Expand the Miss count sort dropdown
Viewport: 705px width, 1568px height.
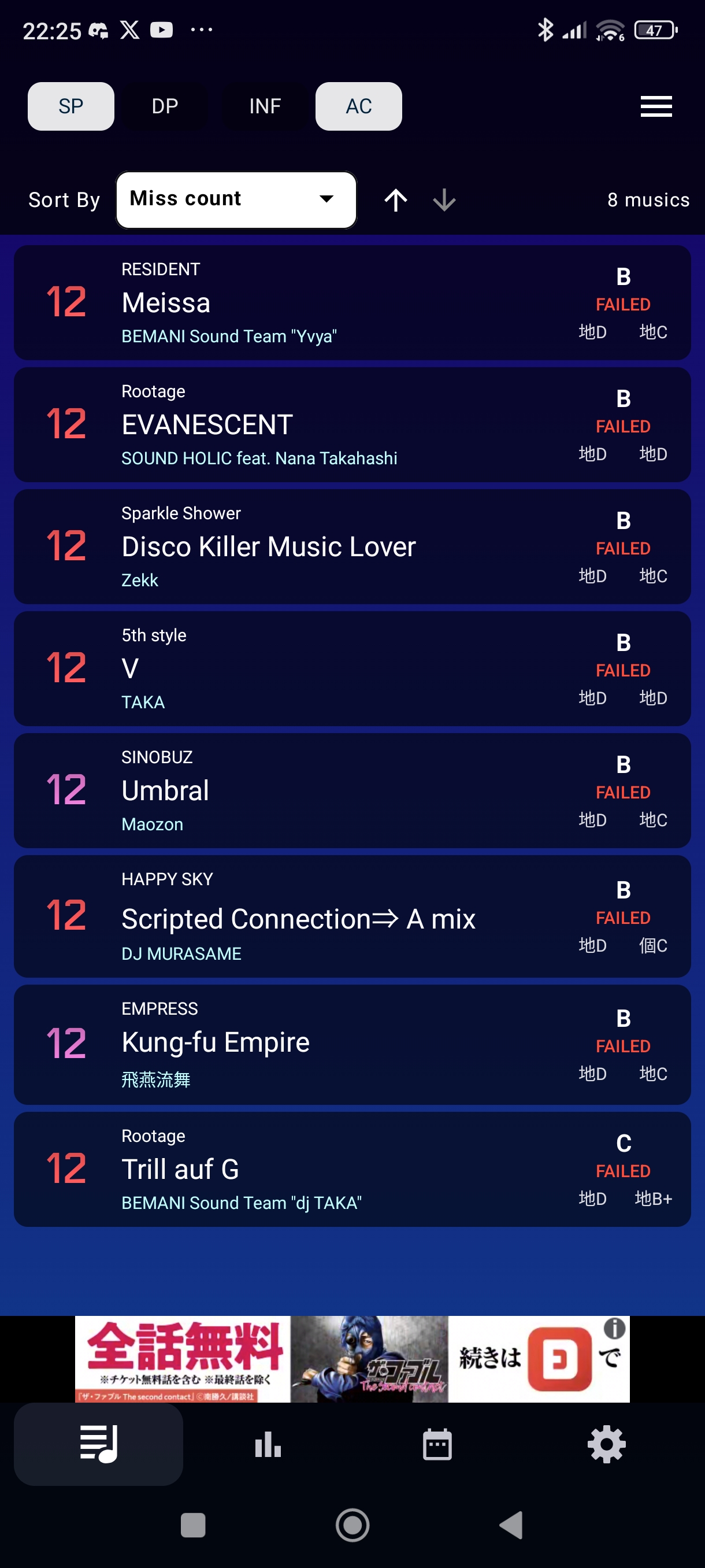[236, 199]
